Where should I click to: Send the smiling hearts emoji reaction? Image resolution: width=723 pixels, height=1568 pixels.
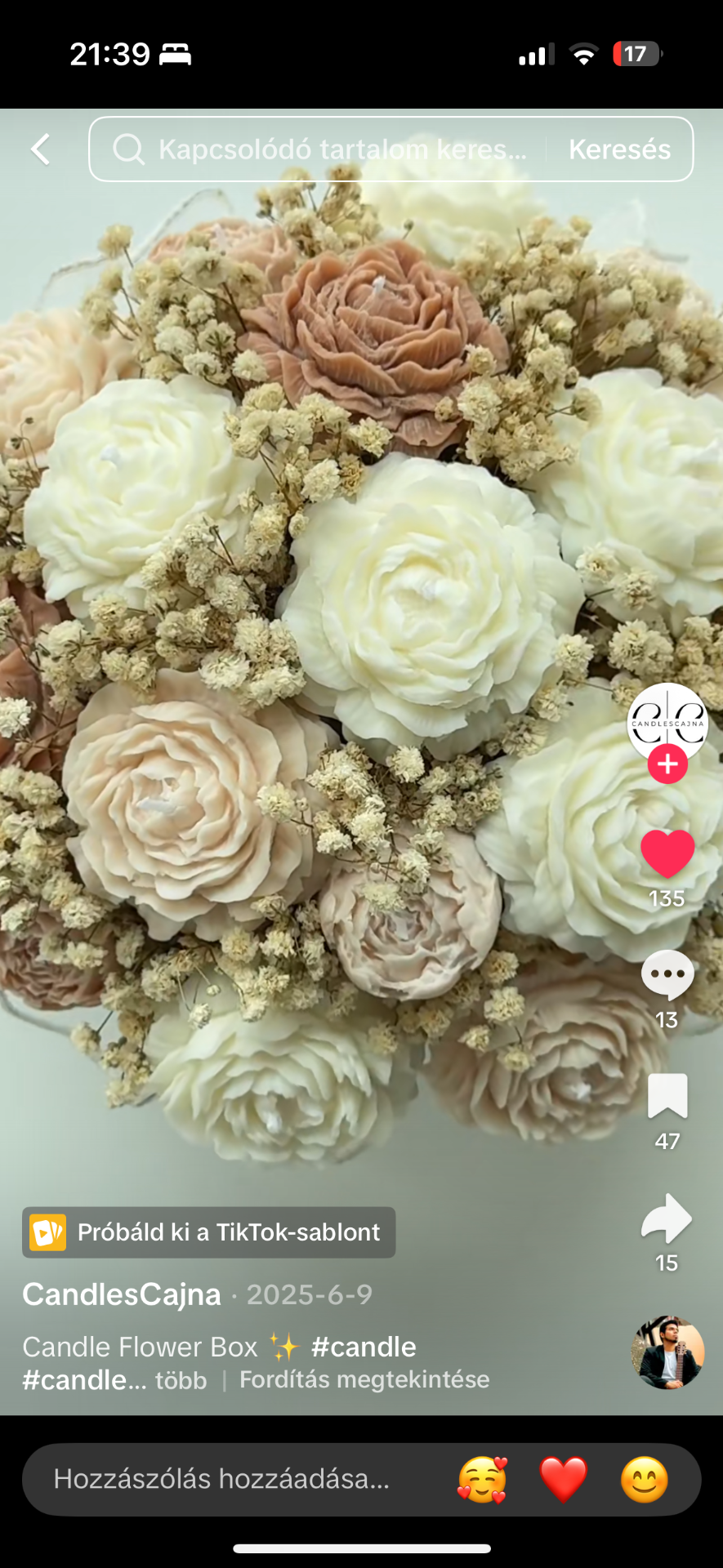click(x=482, y=1479)
